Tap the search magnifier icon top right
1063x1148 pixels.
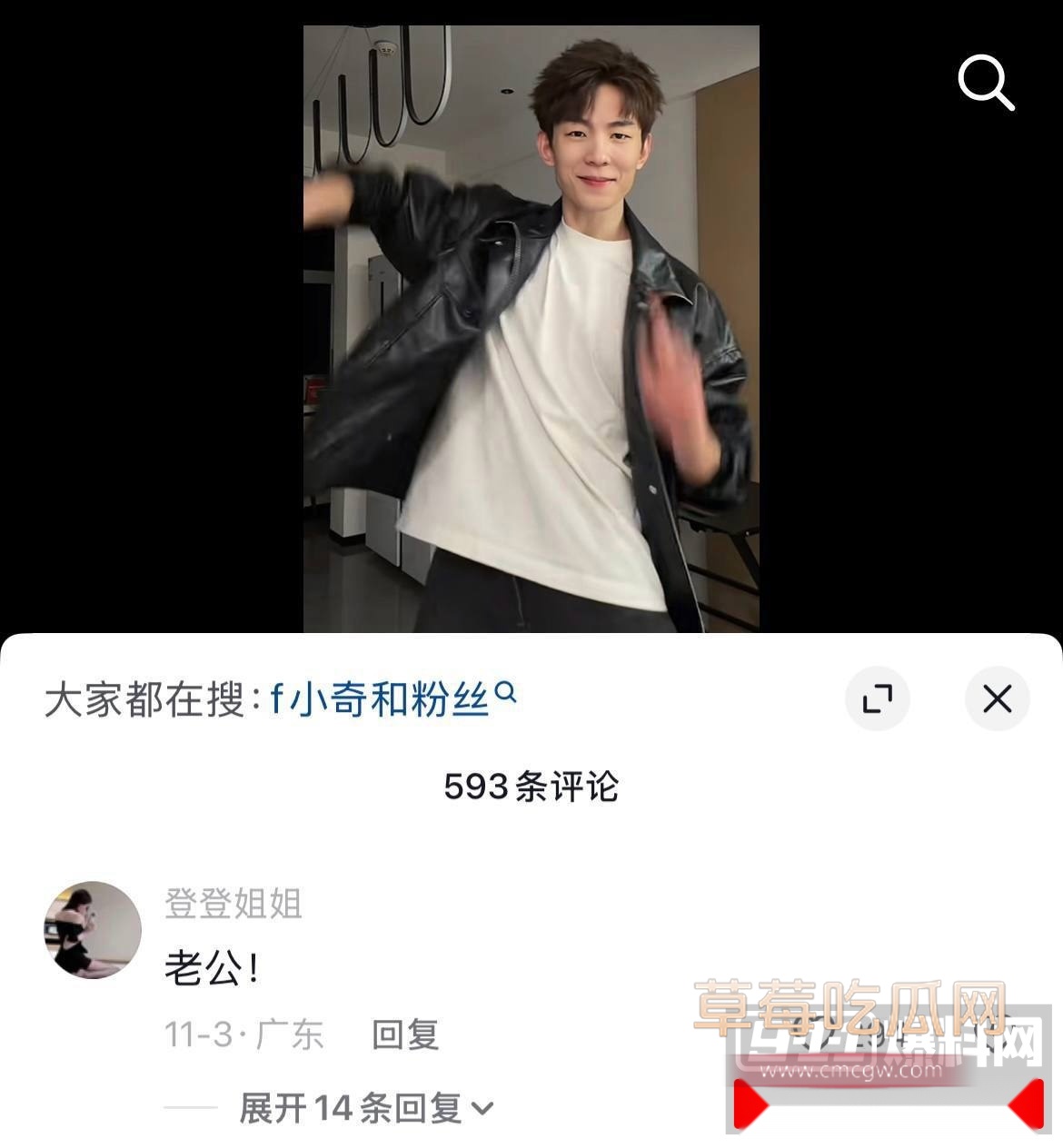coord(985,84)
